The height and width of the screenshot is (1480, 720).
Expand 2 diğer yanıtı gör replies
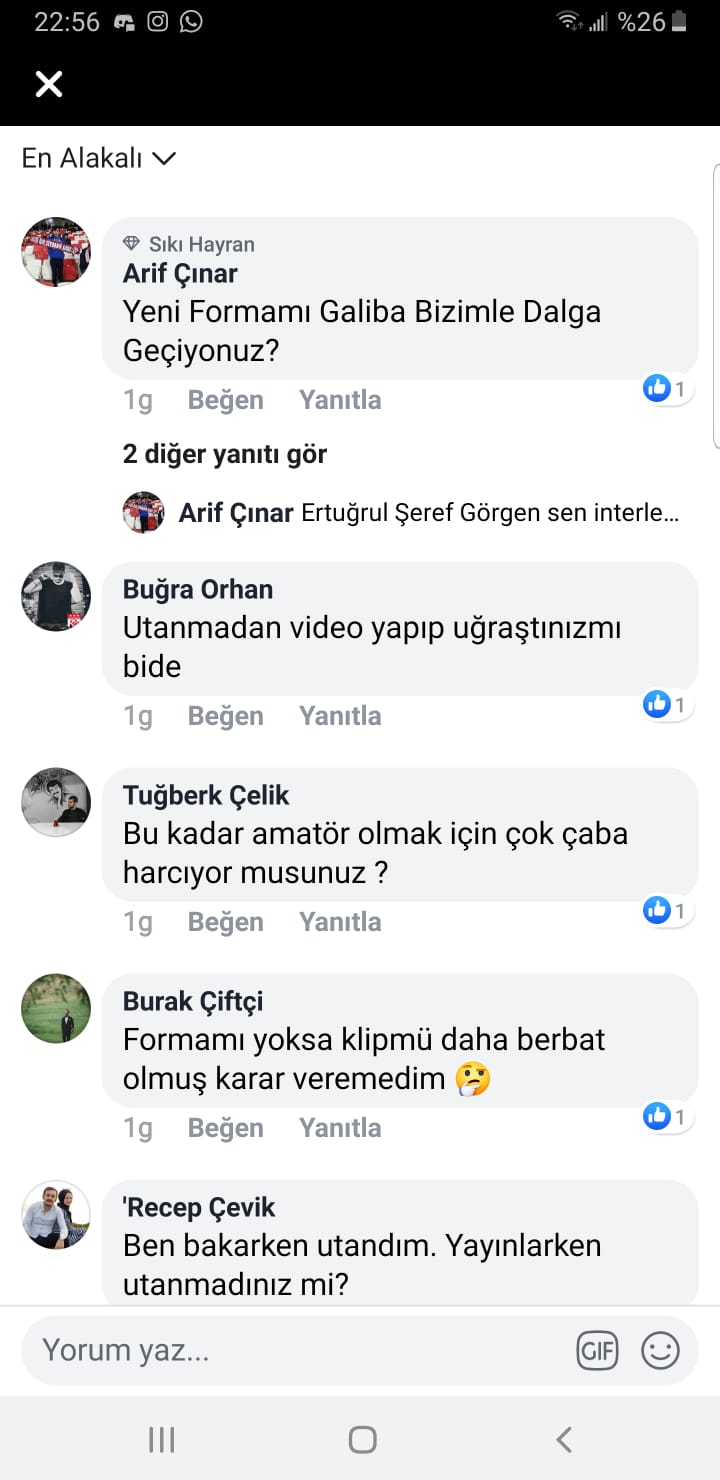(x=225, y=454)
